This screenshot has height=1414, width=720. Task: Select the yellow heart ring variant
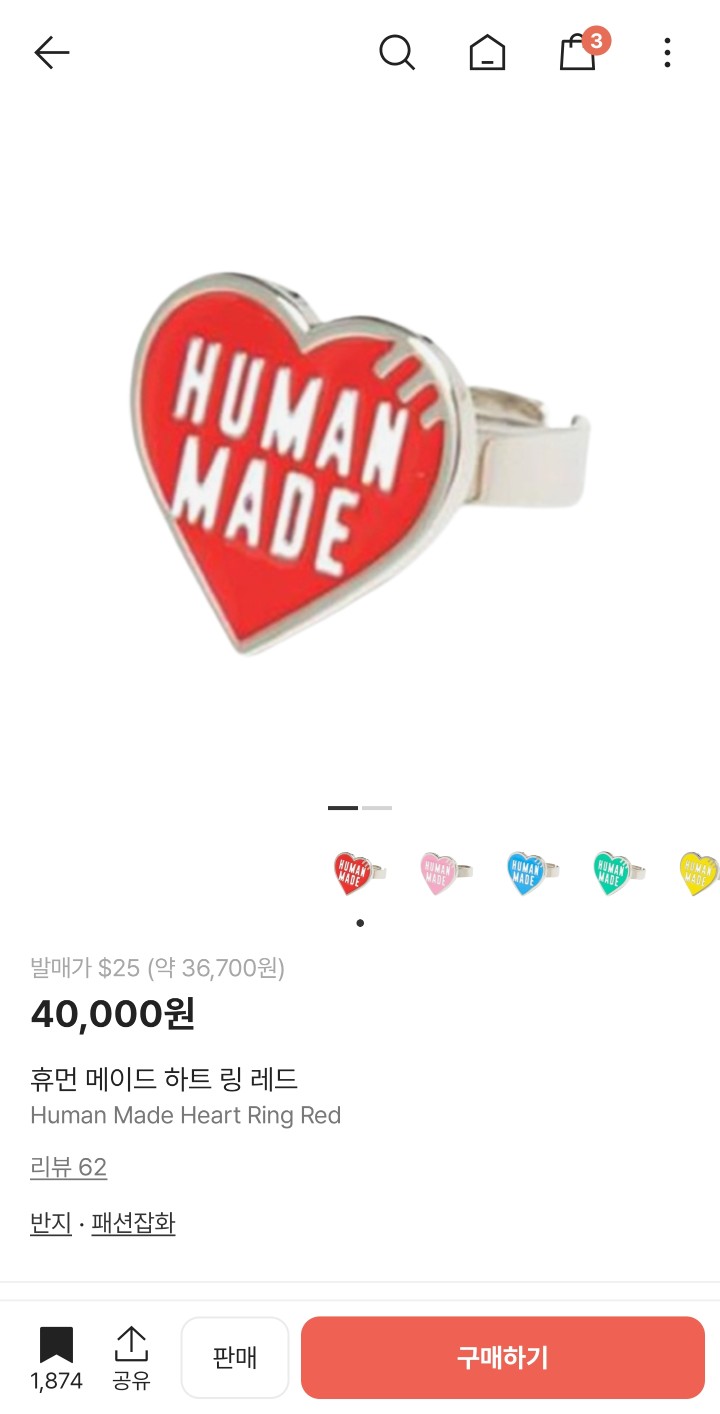coord(698,872)
